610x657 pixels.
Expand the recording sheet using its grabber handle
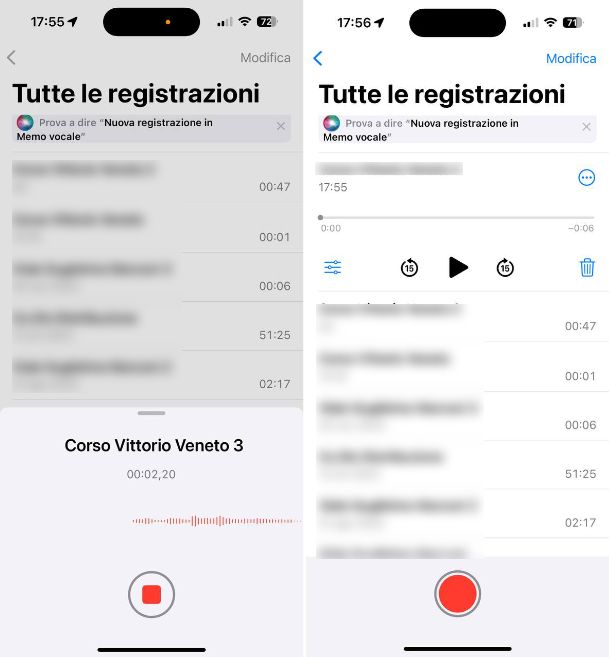151,413
